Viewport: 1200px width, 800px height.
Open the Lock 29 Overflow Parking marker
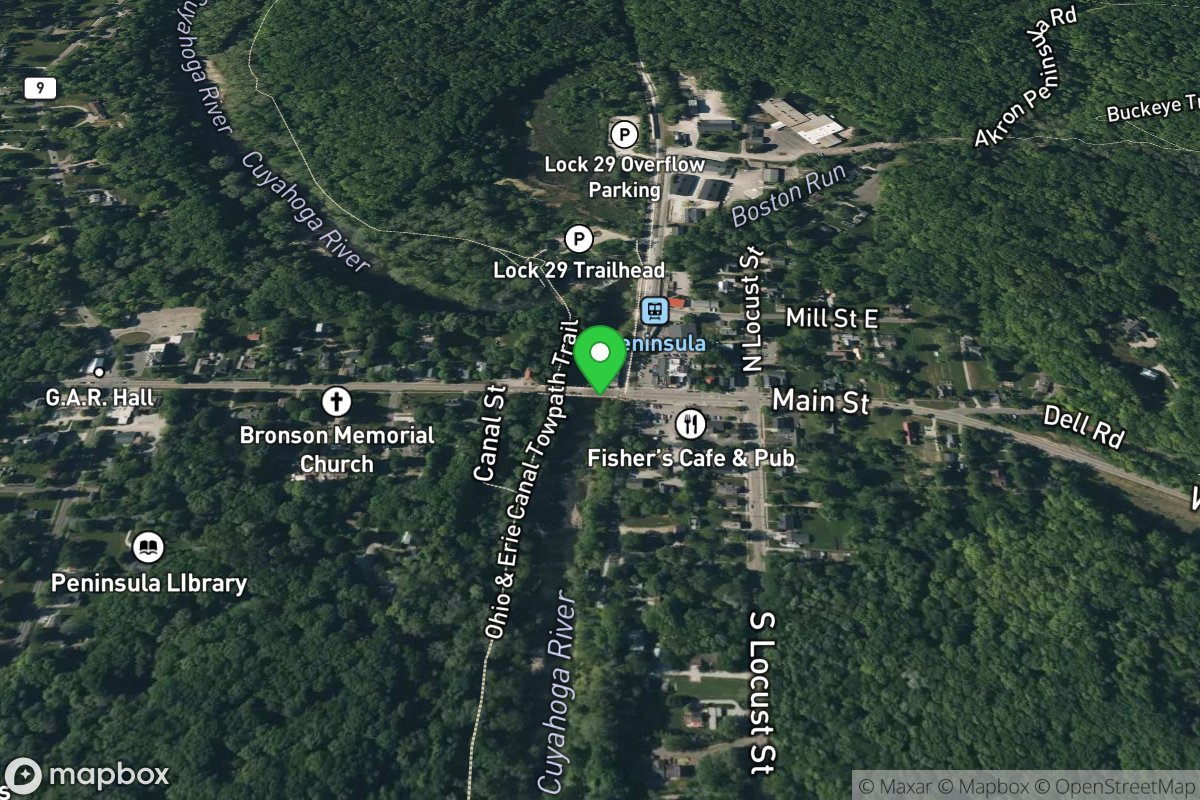pos(625,133)
